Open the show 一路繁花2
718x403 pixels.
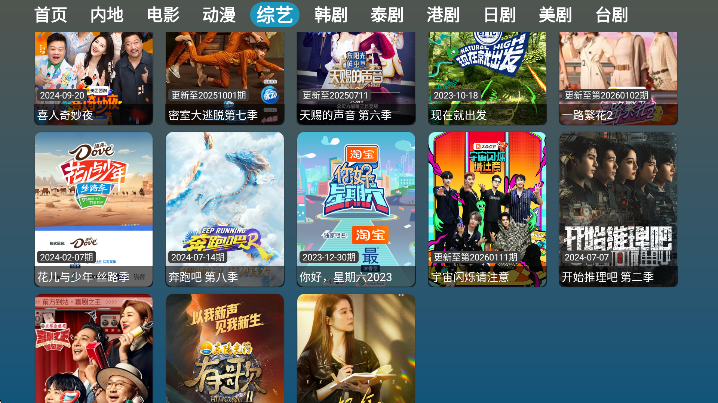[x=618, y=75]
